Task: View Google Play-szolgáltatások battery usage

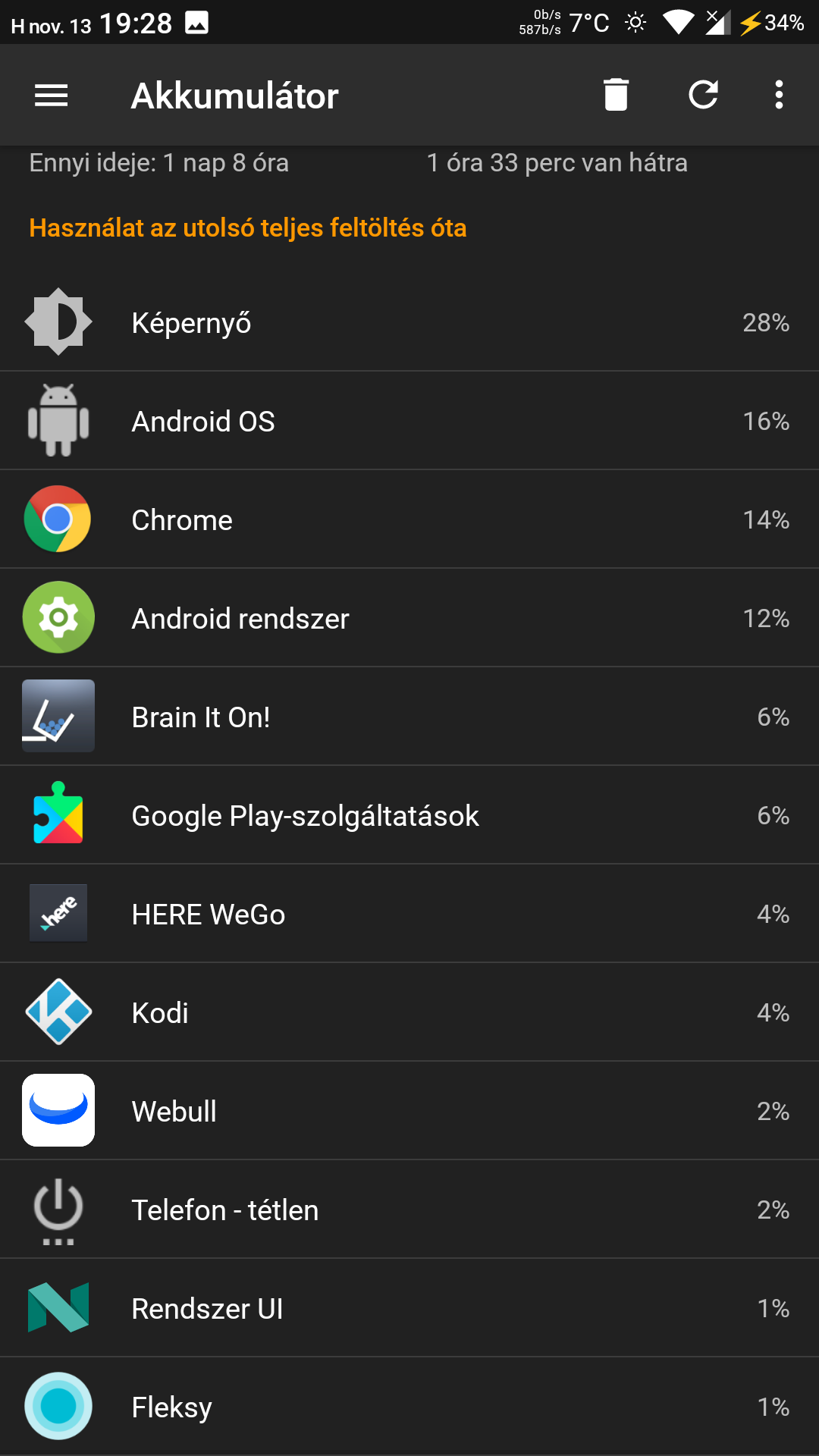Action: click(x=409, y=816)
